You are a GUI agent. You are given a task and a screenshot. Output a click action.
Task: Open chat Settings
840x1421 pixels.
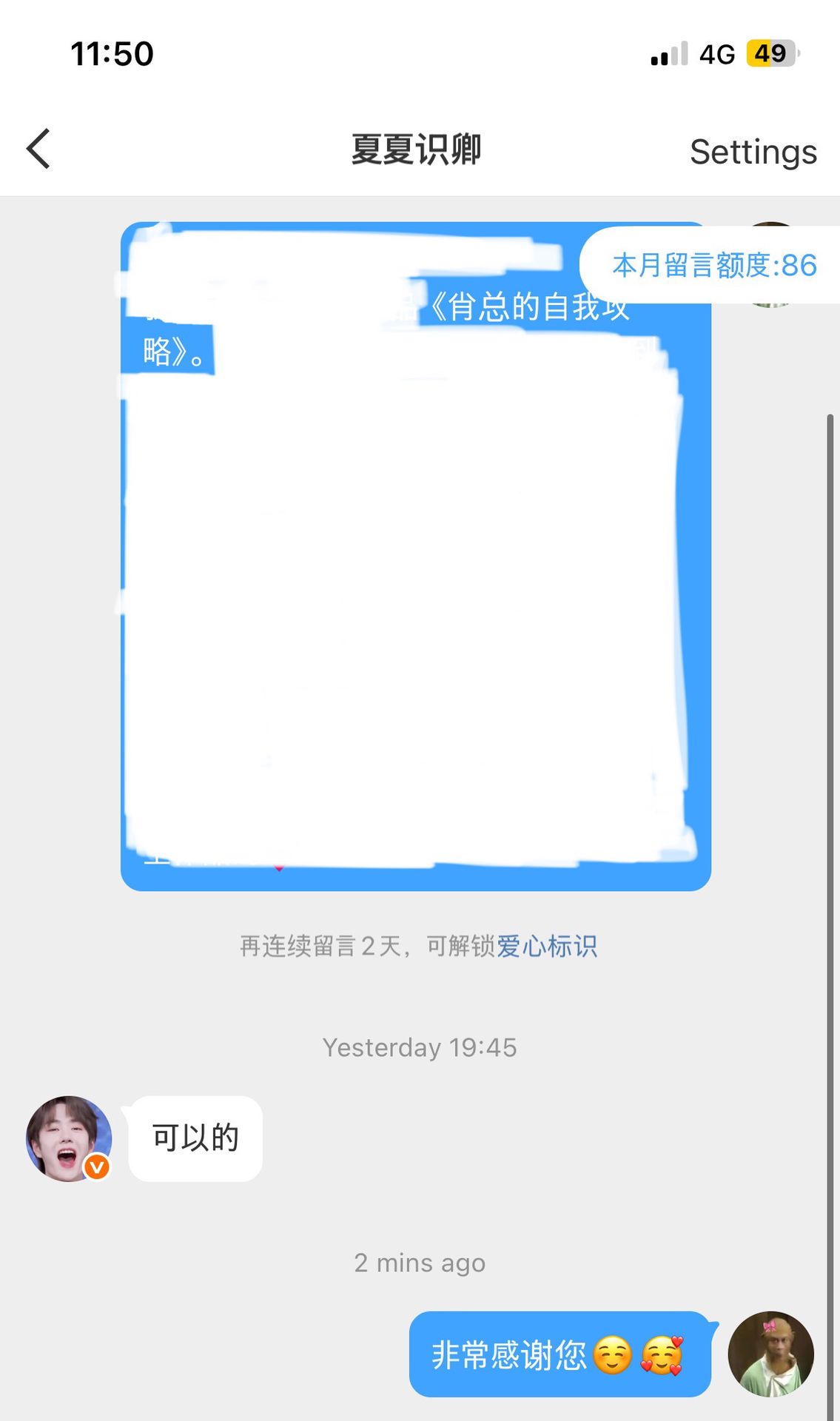point(753,152)
